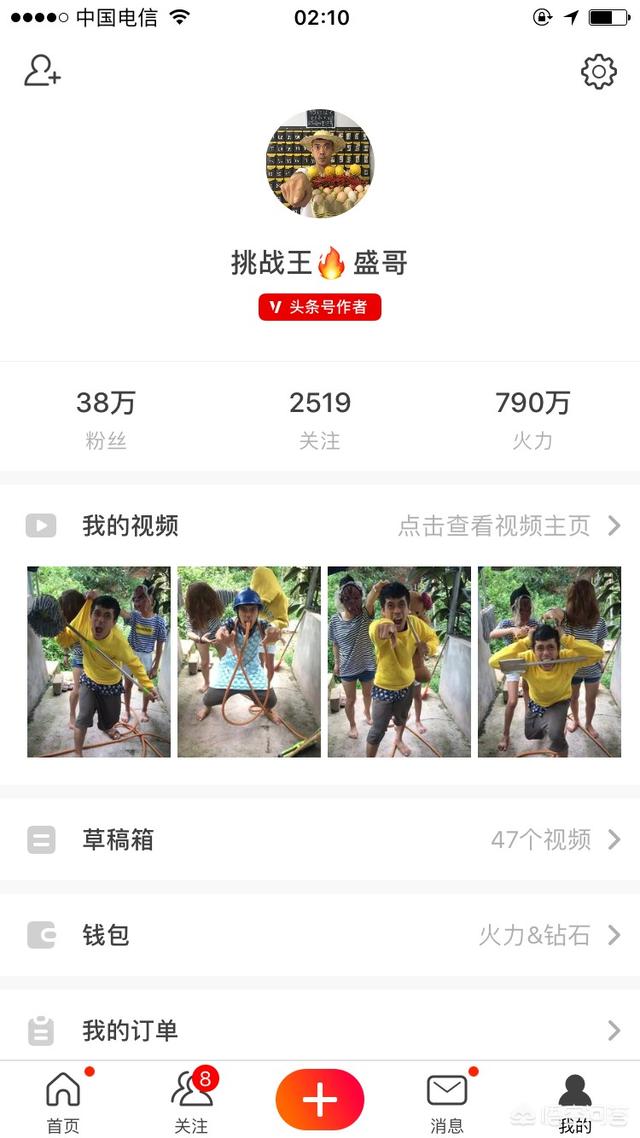Open the 草稿箱 drafts row
Viewport: 640px width, 1138px height.
[x=320, y=840]
